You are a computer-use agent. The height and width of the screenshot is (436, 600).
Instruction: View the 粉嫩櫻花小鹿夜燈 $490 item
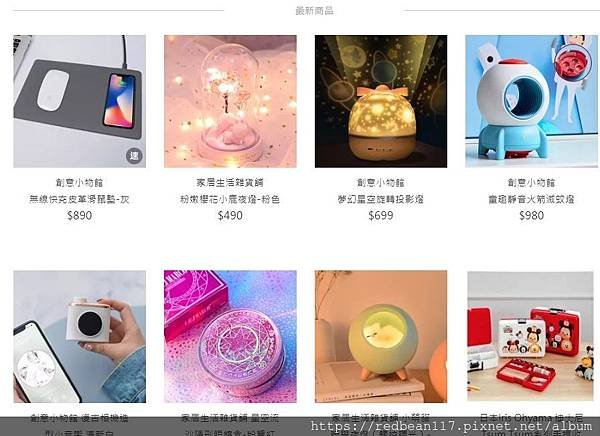point(230,101)
